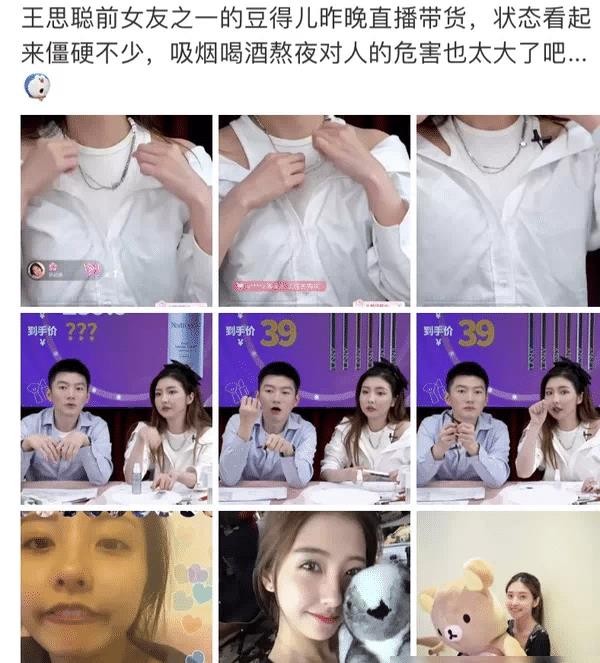Viewport: 600px width, 663px height.
Task: Open the livestream photo of woman raising product
Action: click(507, 408)
